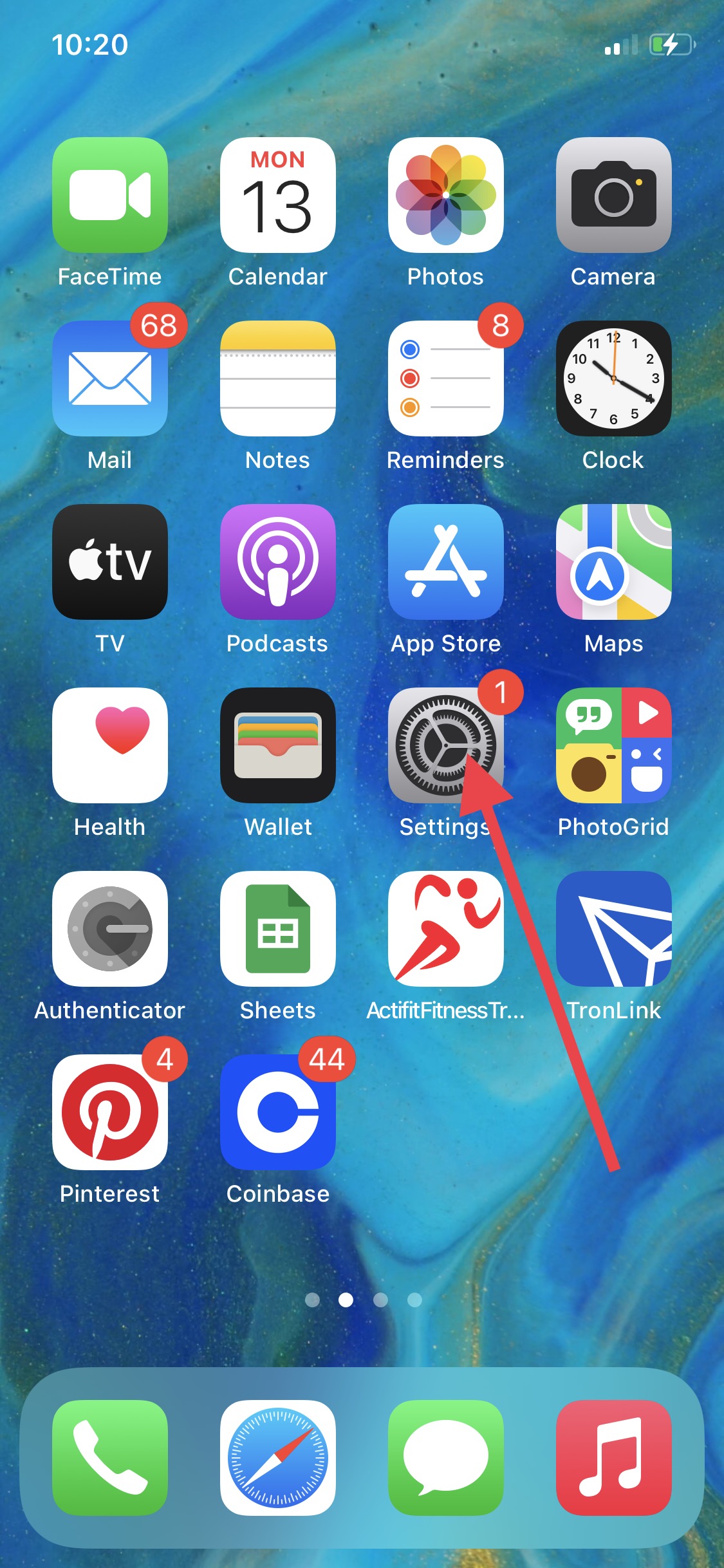Launch Google Authenticator
724x1568 pixels.
(110, 929)
